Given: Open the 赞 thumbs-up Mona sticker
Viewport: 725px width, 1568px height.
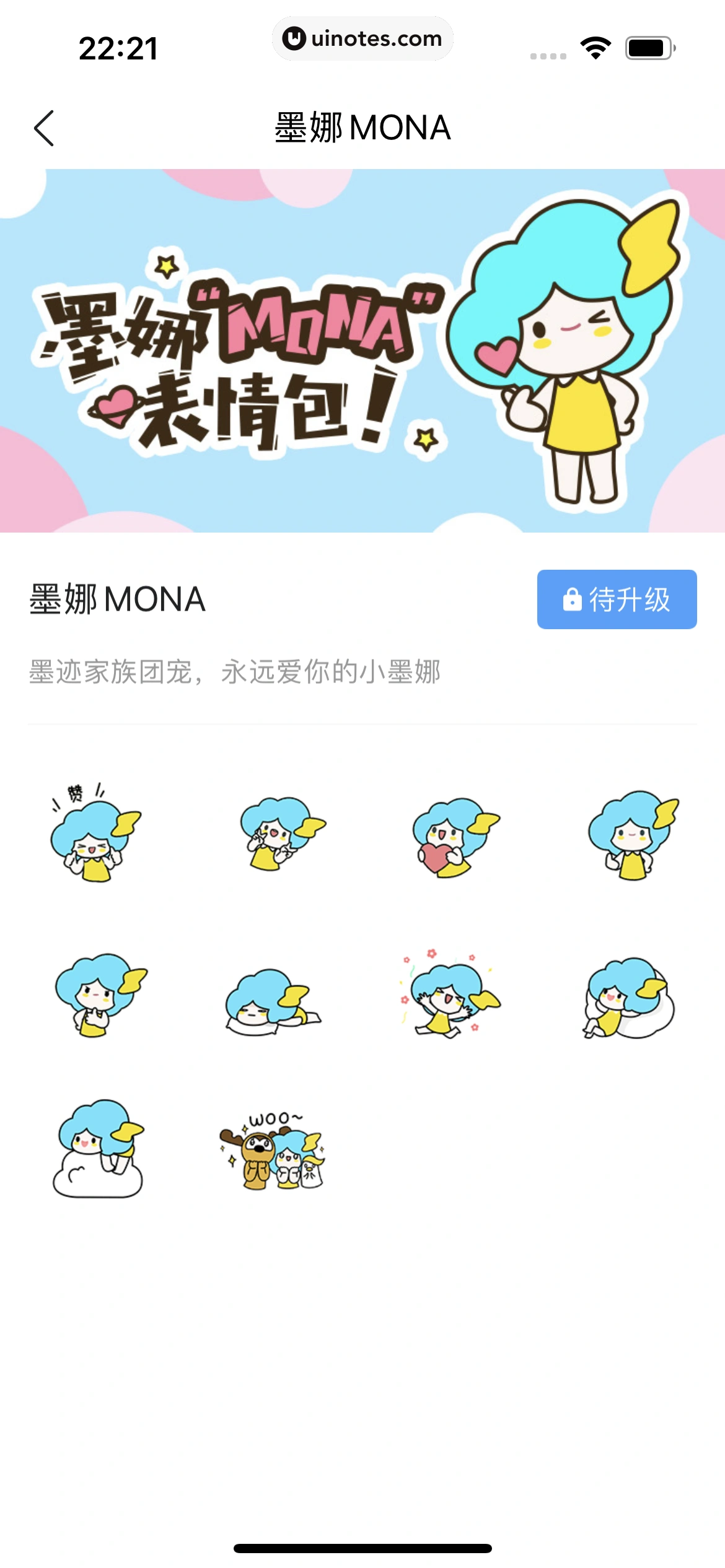Looking at the screenshot, I should [95, 833].
